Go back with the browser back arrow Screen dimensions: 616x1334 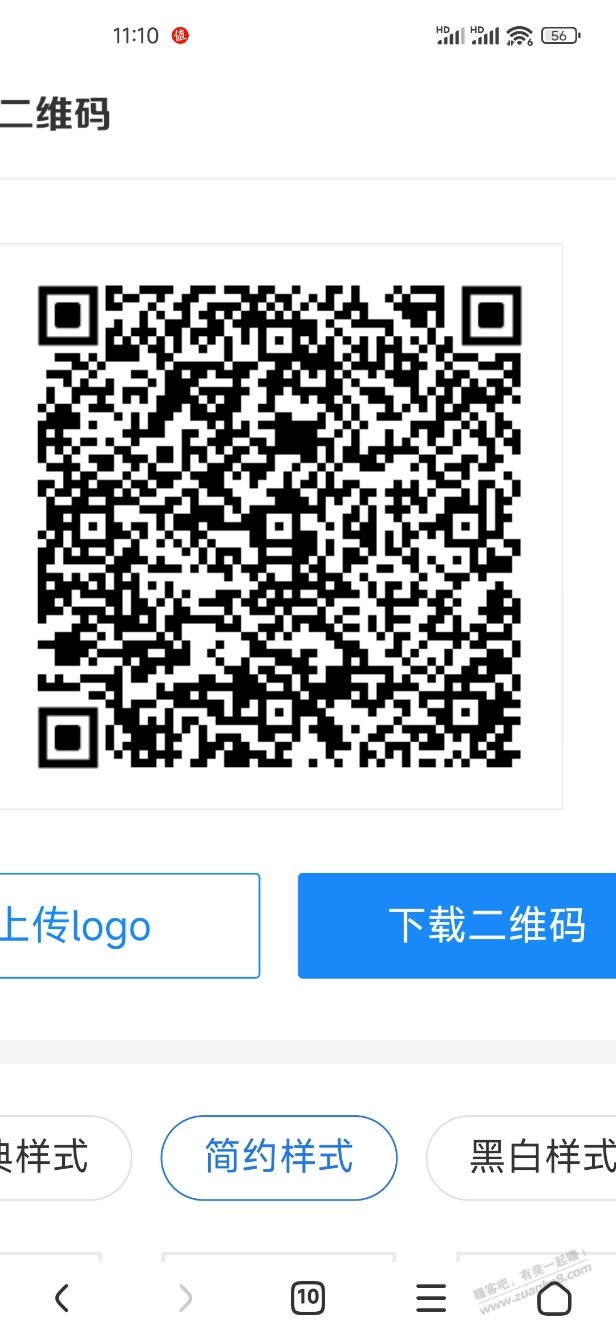pyautogui.click(x=62, y=1298)
